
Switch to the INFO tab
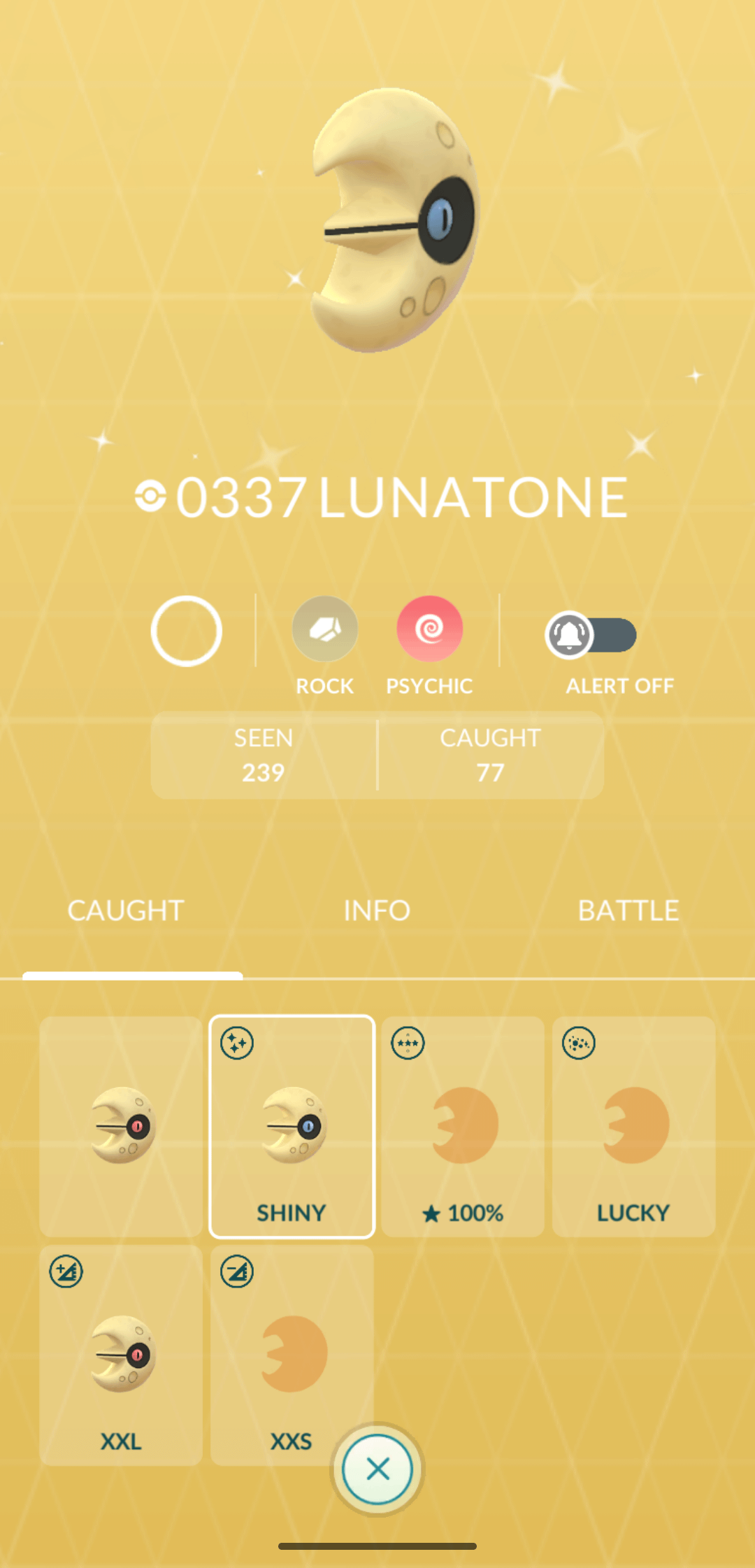tap(377, 911)
